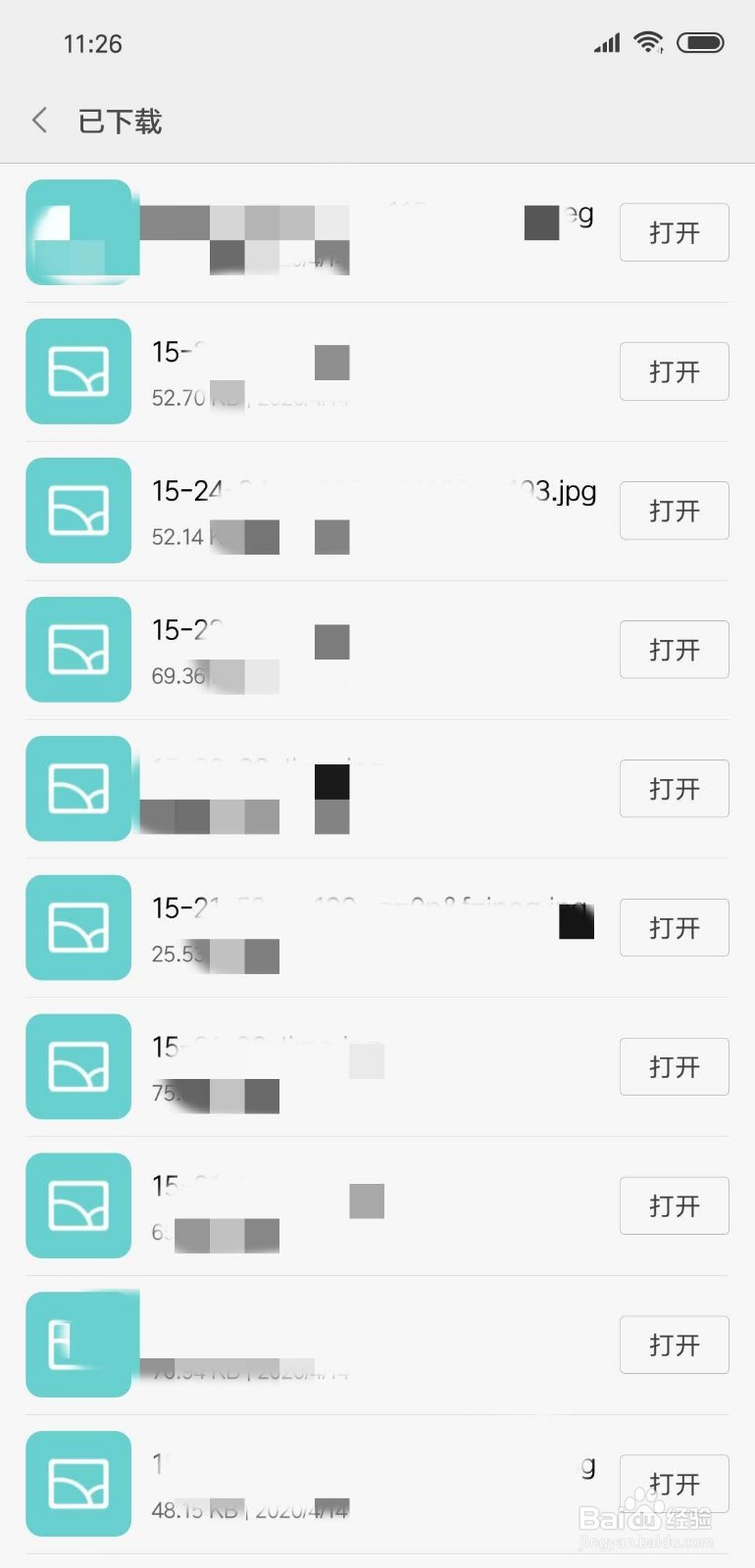The image size is (755, 1568).
Task: Tap the thumbnail of the 25.53 KB file
Action: (x=78, y=928)
